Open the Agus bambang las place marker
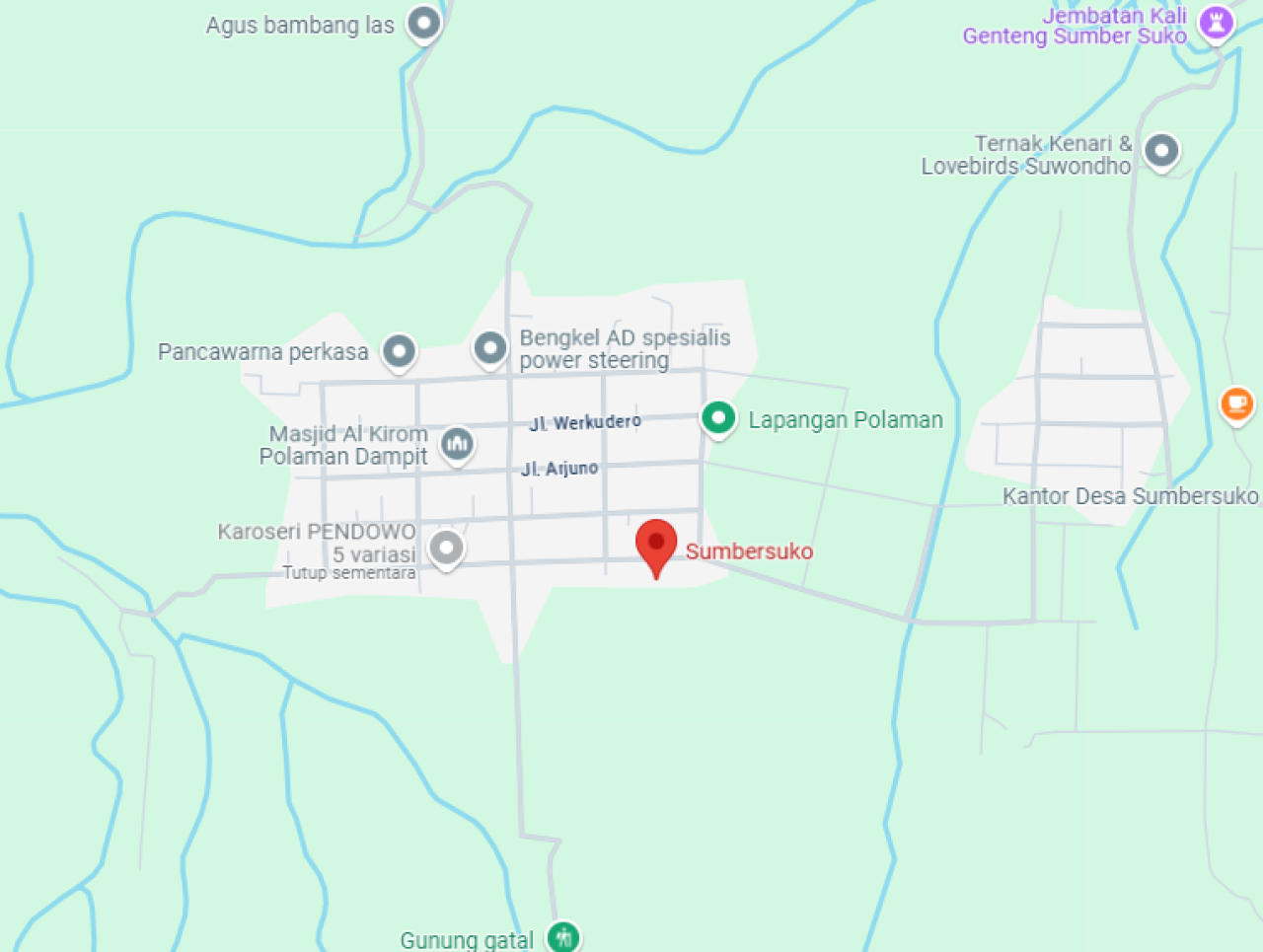 (x=424, y=22)
